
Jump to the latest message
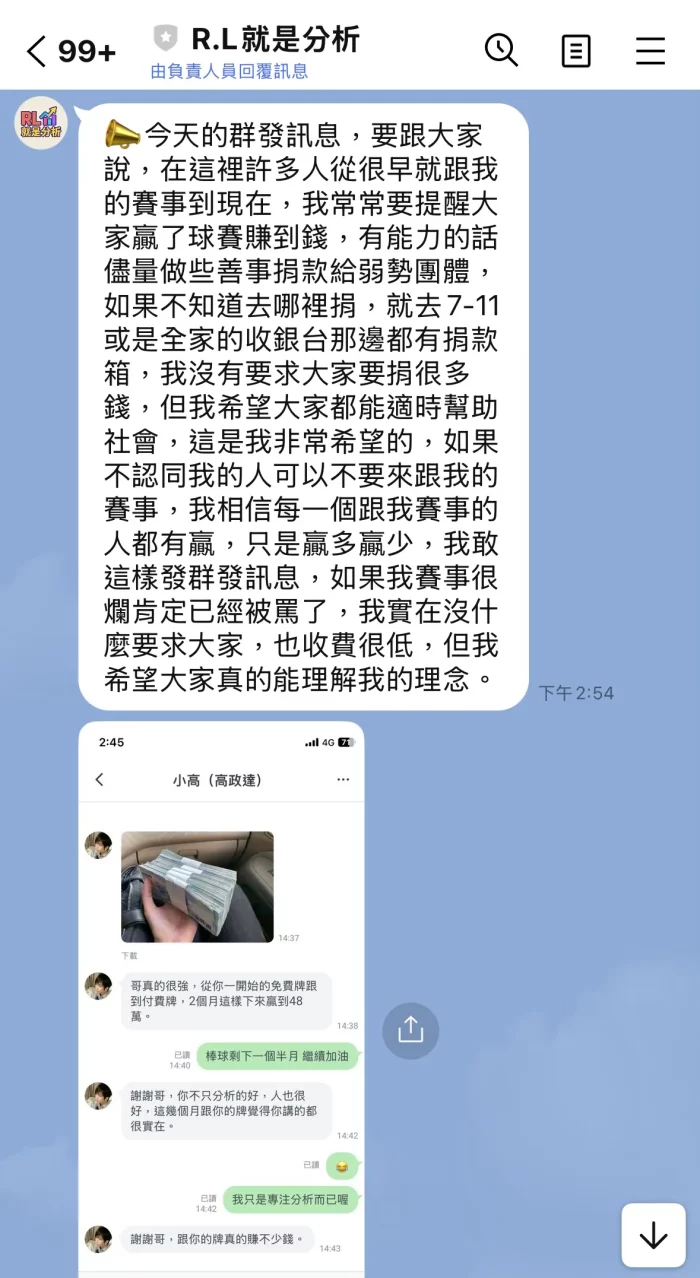pyautogui.click(x=653, y=1236)
